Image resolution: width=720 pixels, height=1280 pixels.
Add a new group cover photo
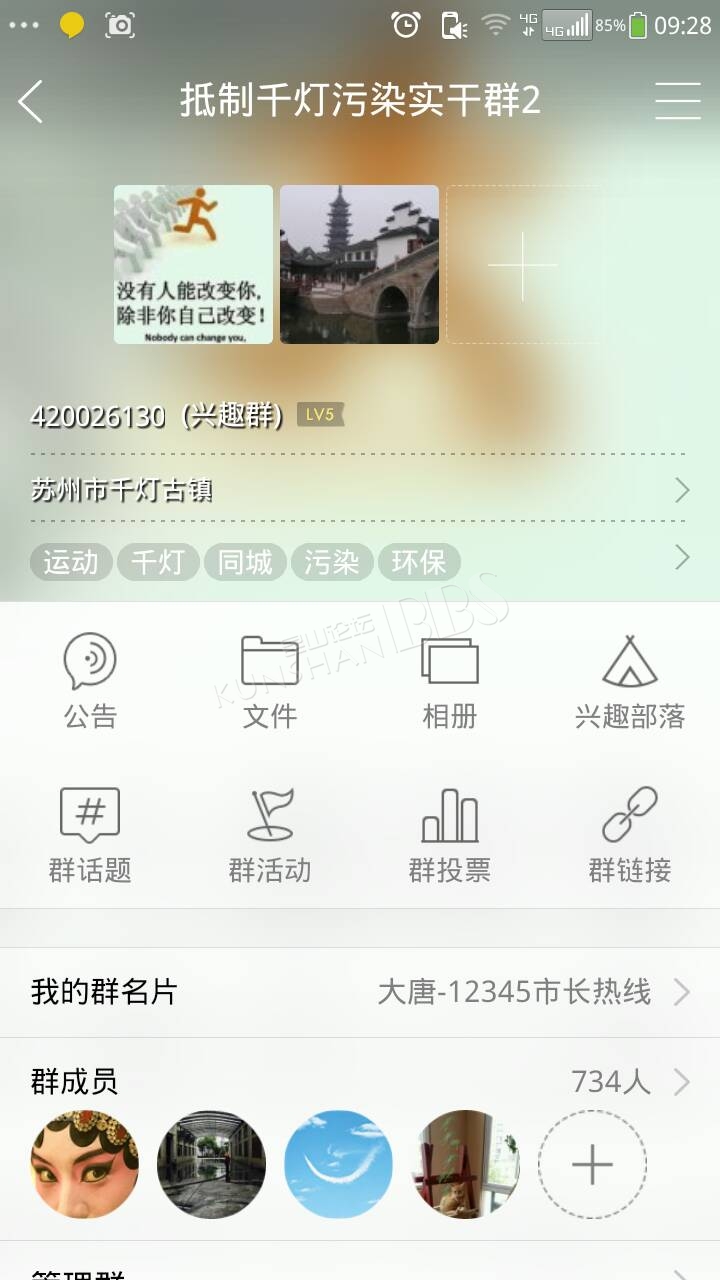point(524,264)
